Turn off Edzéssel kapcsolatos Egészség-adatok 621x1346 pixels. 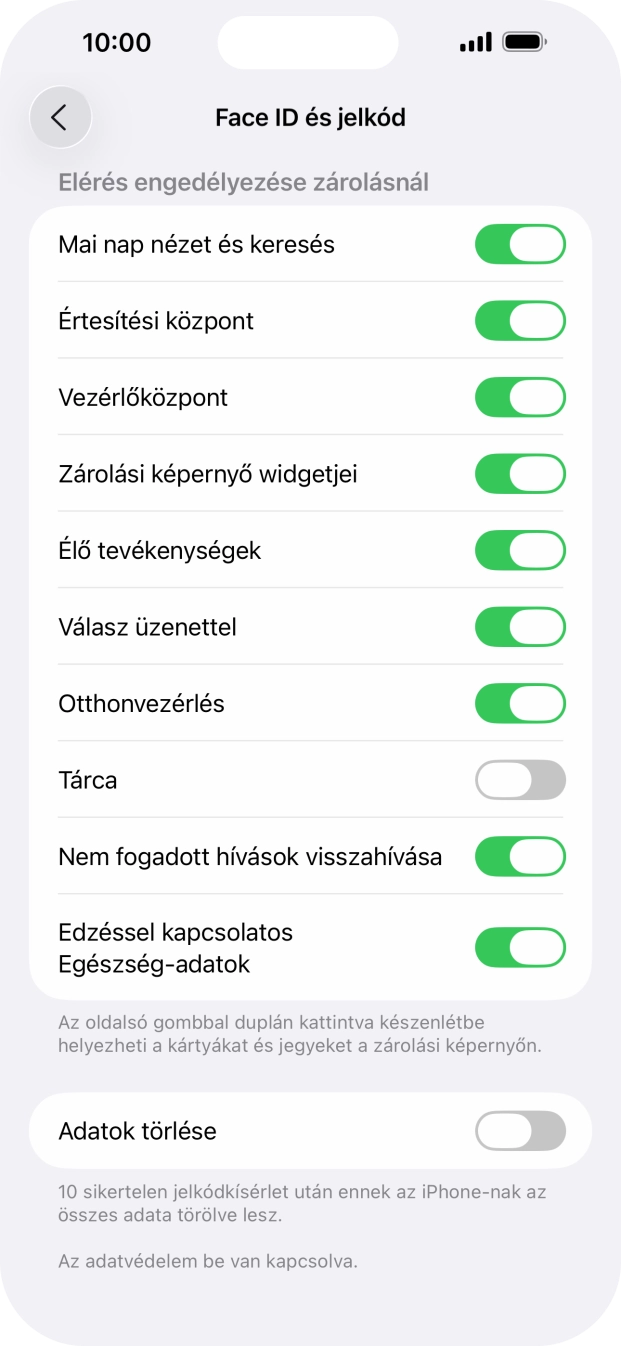pyautogui.click(x=520, y=948)
